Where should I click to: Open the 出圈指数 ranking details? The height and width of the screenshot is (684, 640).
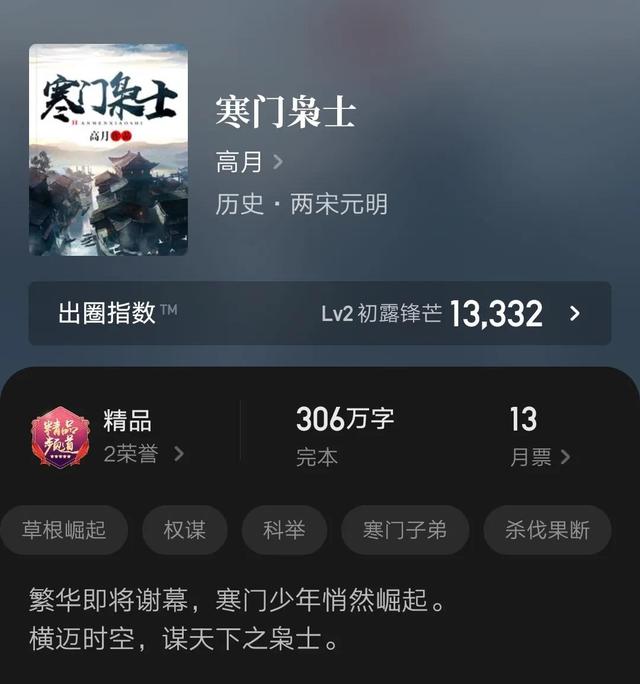coord(319,313)
